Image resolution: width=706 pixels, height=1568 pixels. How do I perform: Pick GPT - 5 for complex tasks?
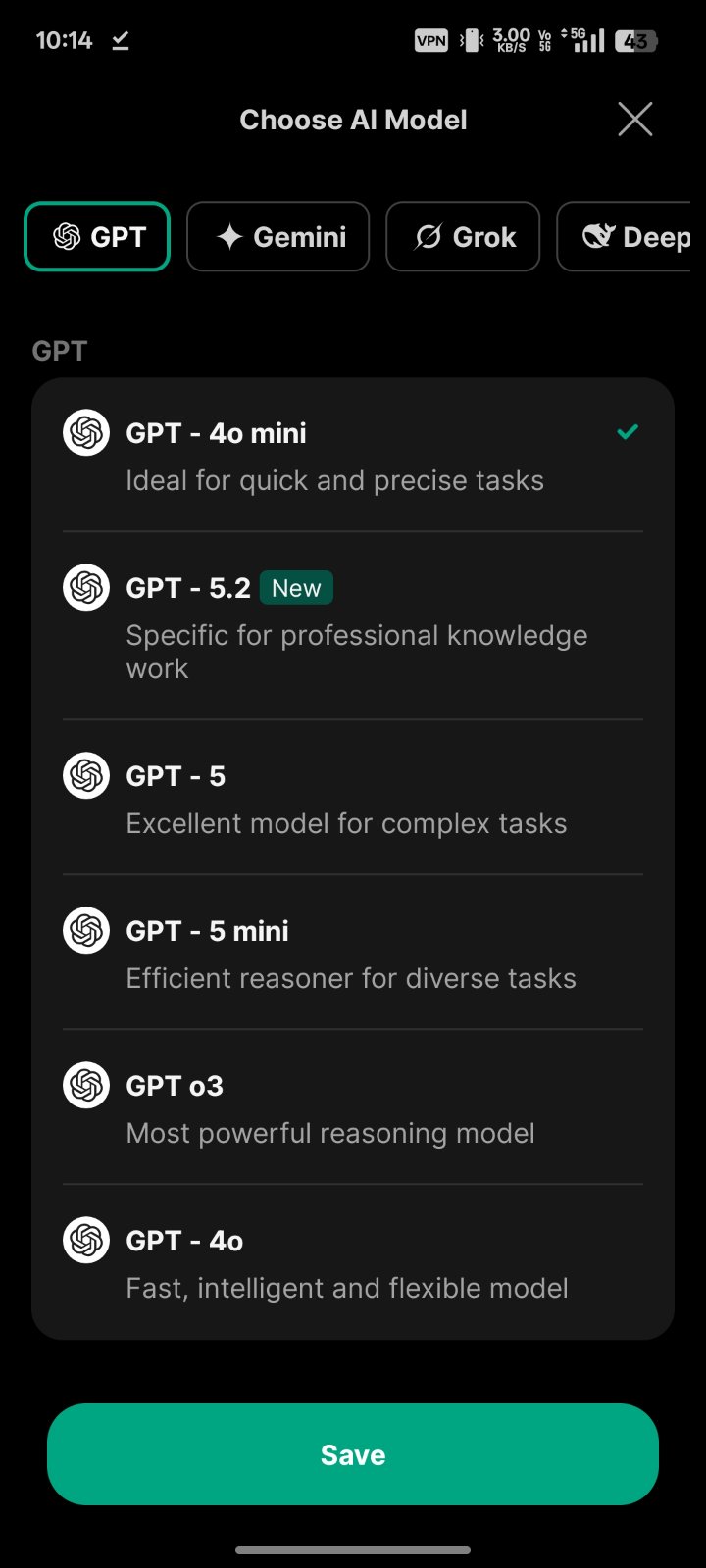click(352, 799)
